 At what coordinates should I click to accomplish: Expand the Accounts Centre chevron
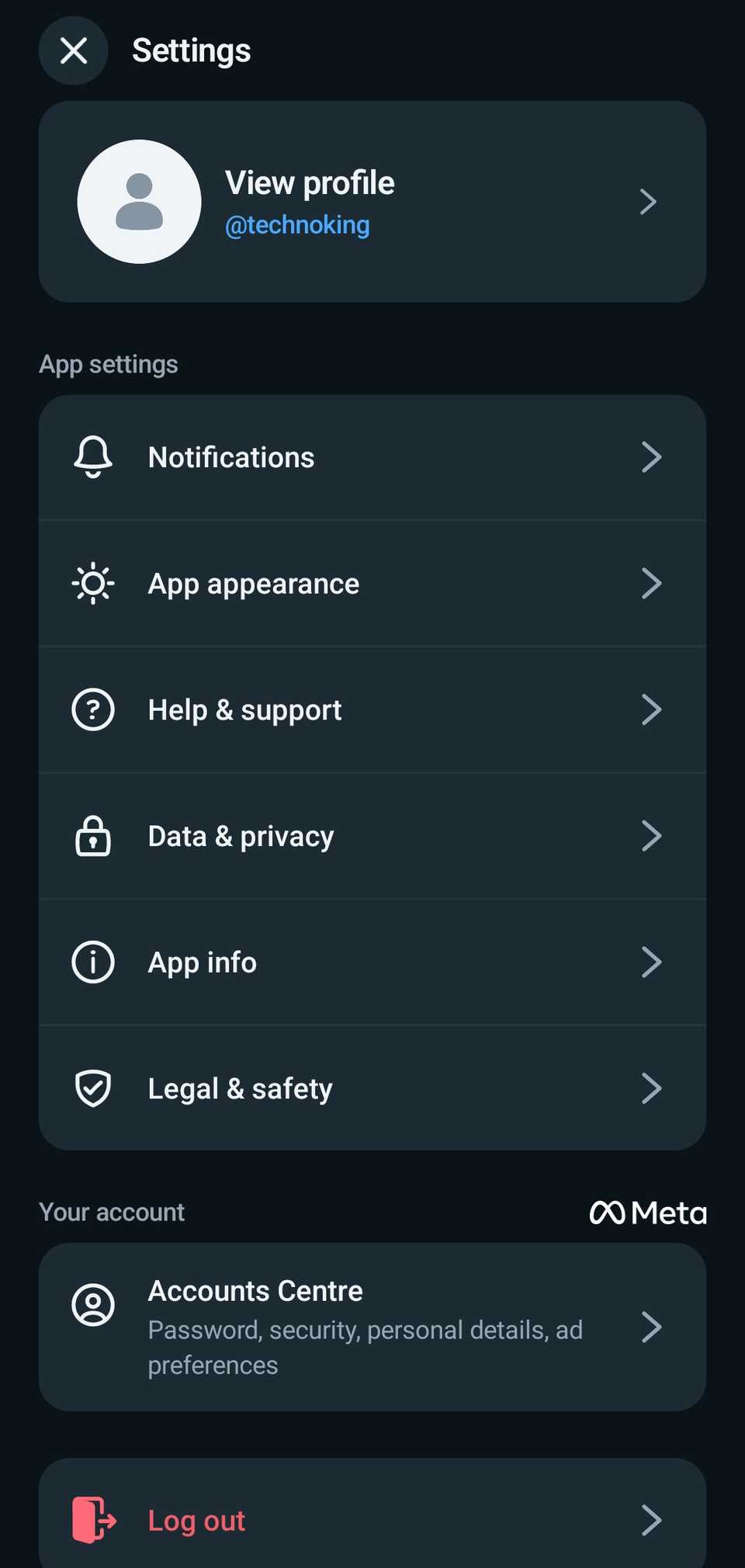[653, 1327]
